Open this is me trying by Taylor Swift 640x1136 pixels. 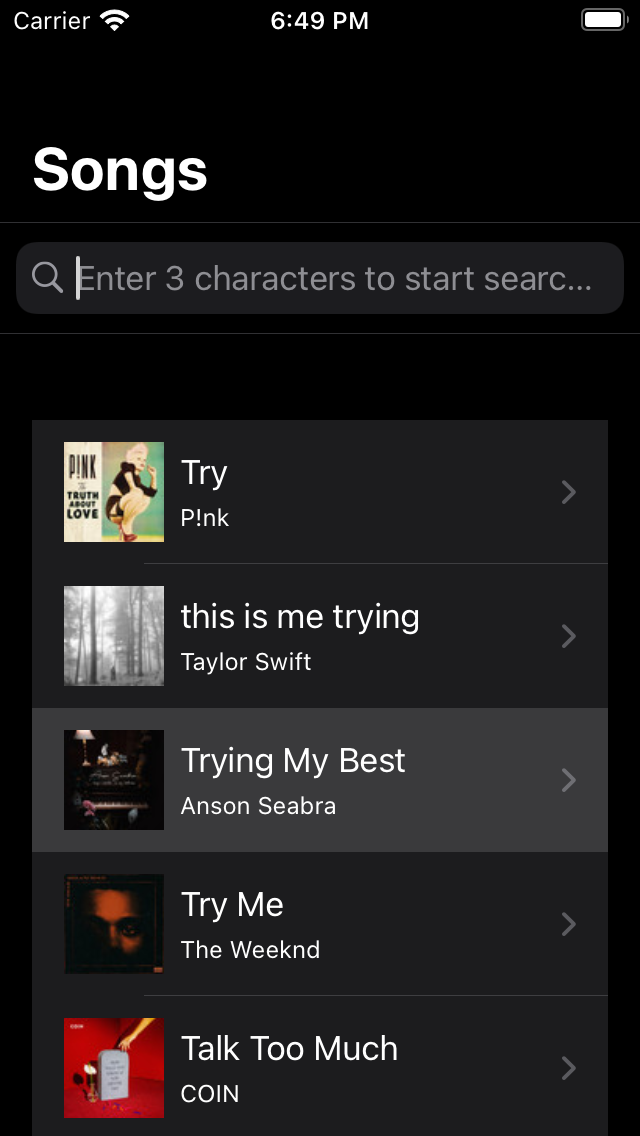pyautogui.click(x=320, y=636)
